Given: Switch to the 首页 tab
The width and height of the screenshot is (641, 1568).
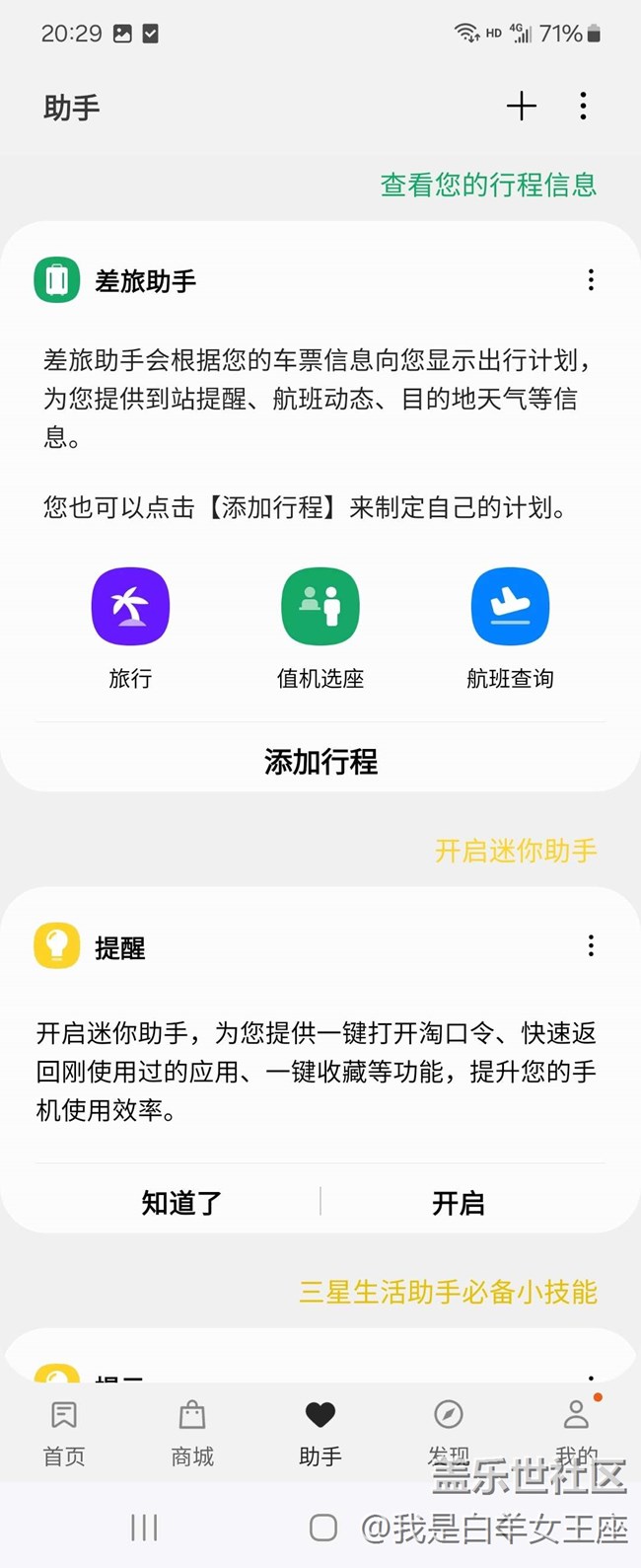Looking at the screenshot, I should click(64, 1433).
